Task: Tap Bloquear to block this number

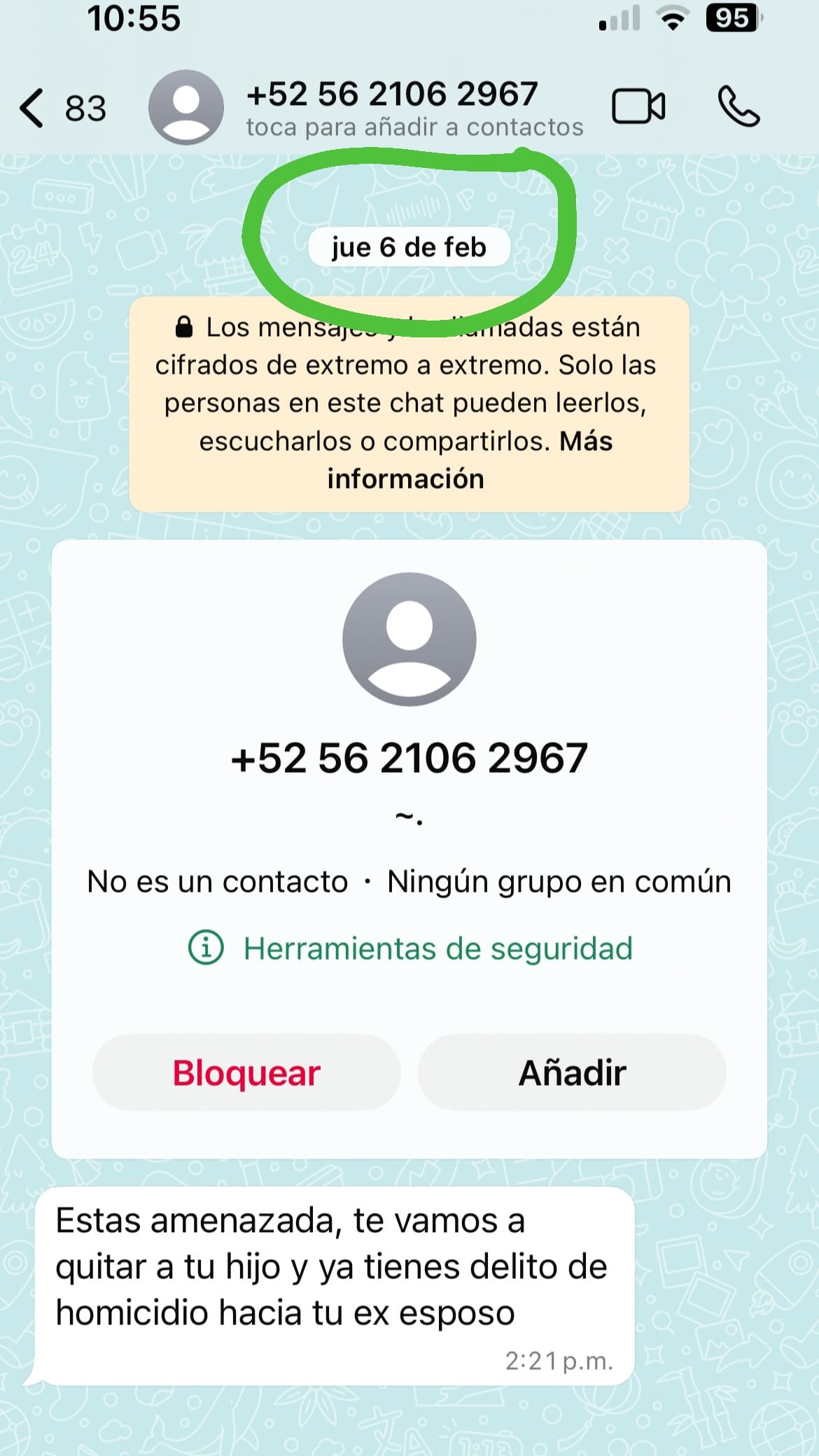Action: pyautogui.click(x=247, y=1072)
